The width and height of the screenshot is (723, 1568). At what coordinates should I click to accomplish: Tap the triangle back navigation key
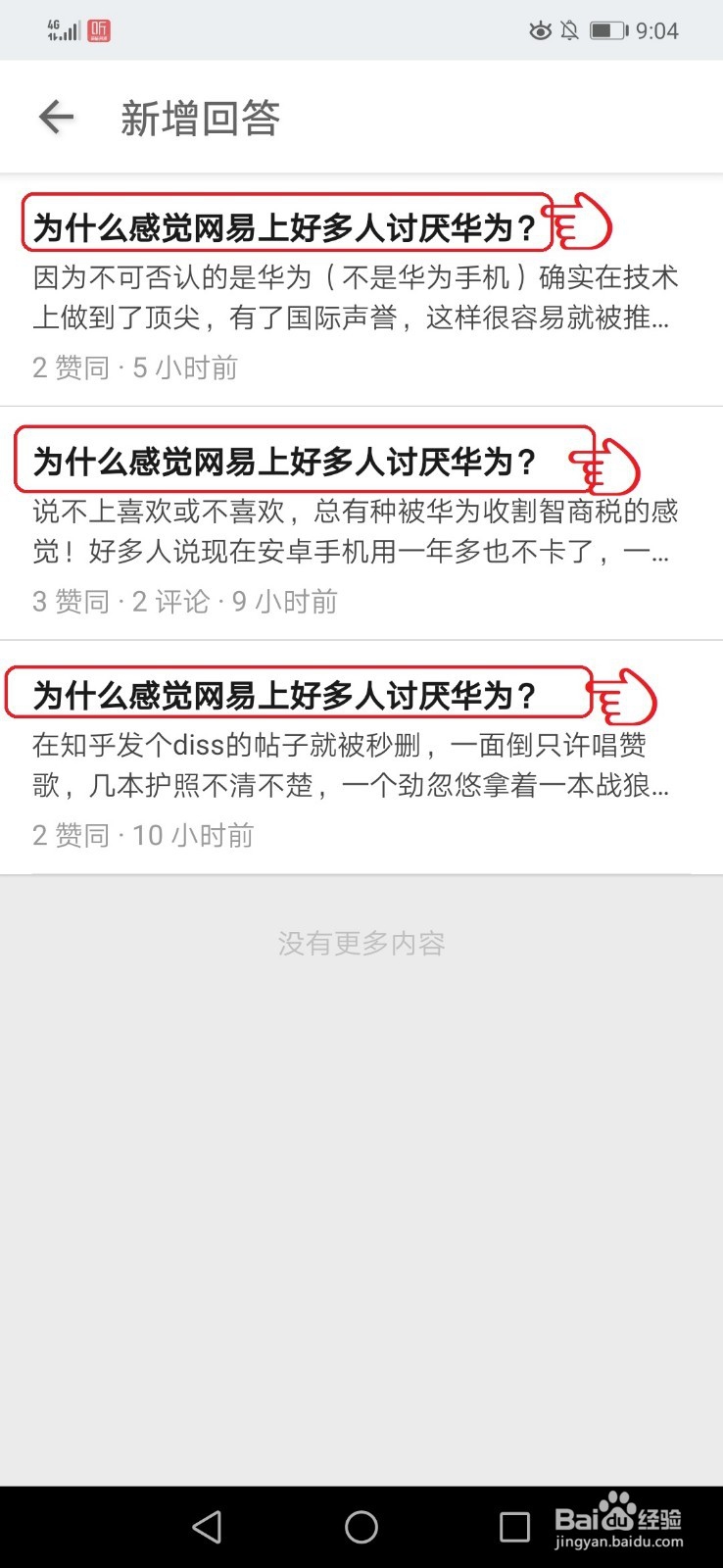(207, 1526)
